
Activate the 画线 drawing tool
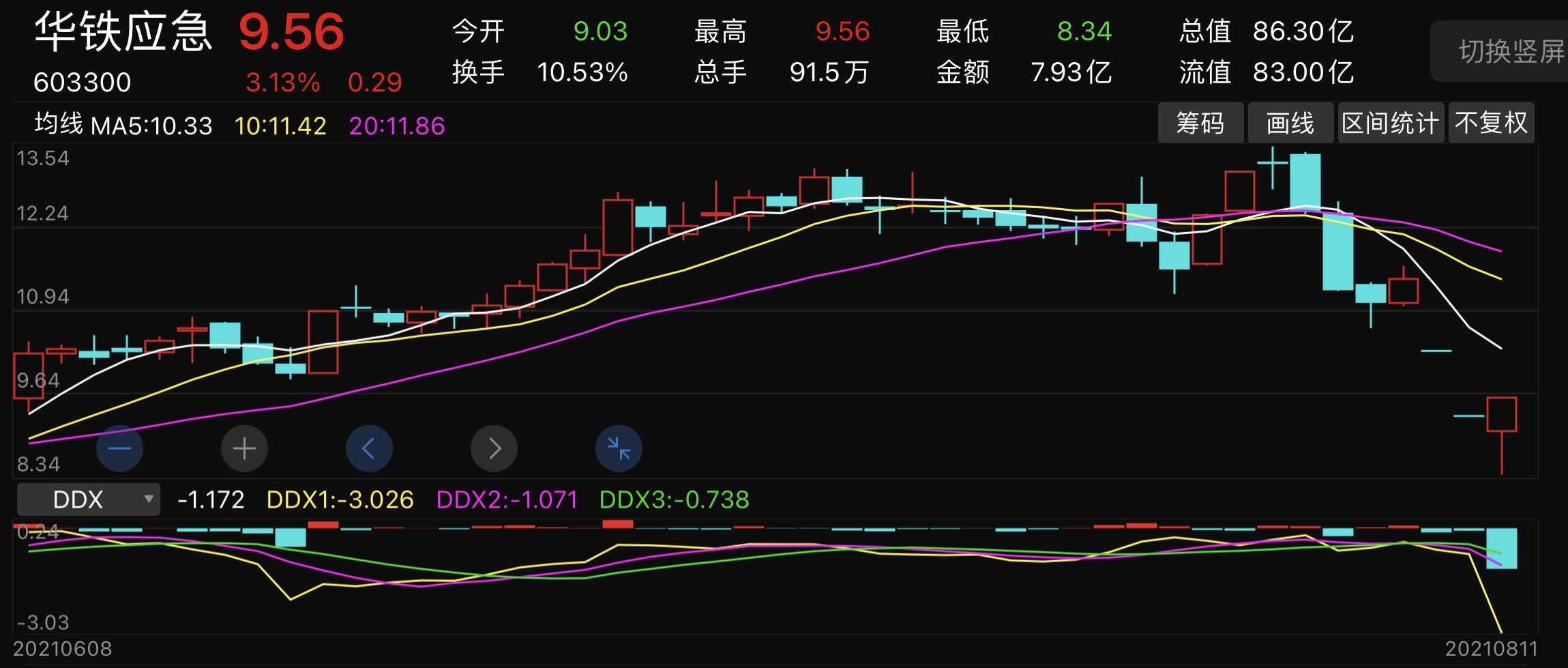(1290, 124)
